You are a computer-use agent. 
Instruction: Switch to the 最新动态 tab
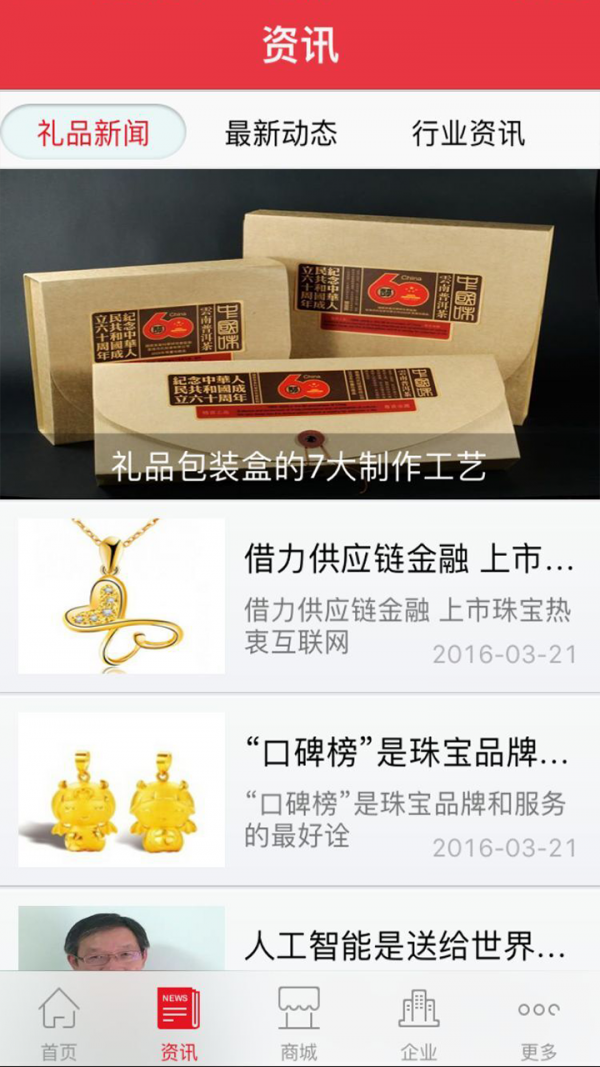280,133
